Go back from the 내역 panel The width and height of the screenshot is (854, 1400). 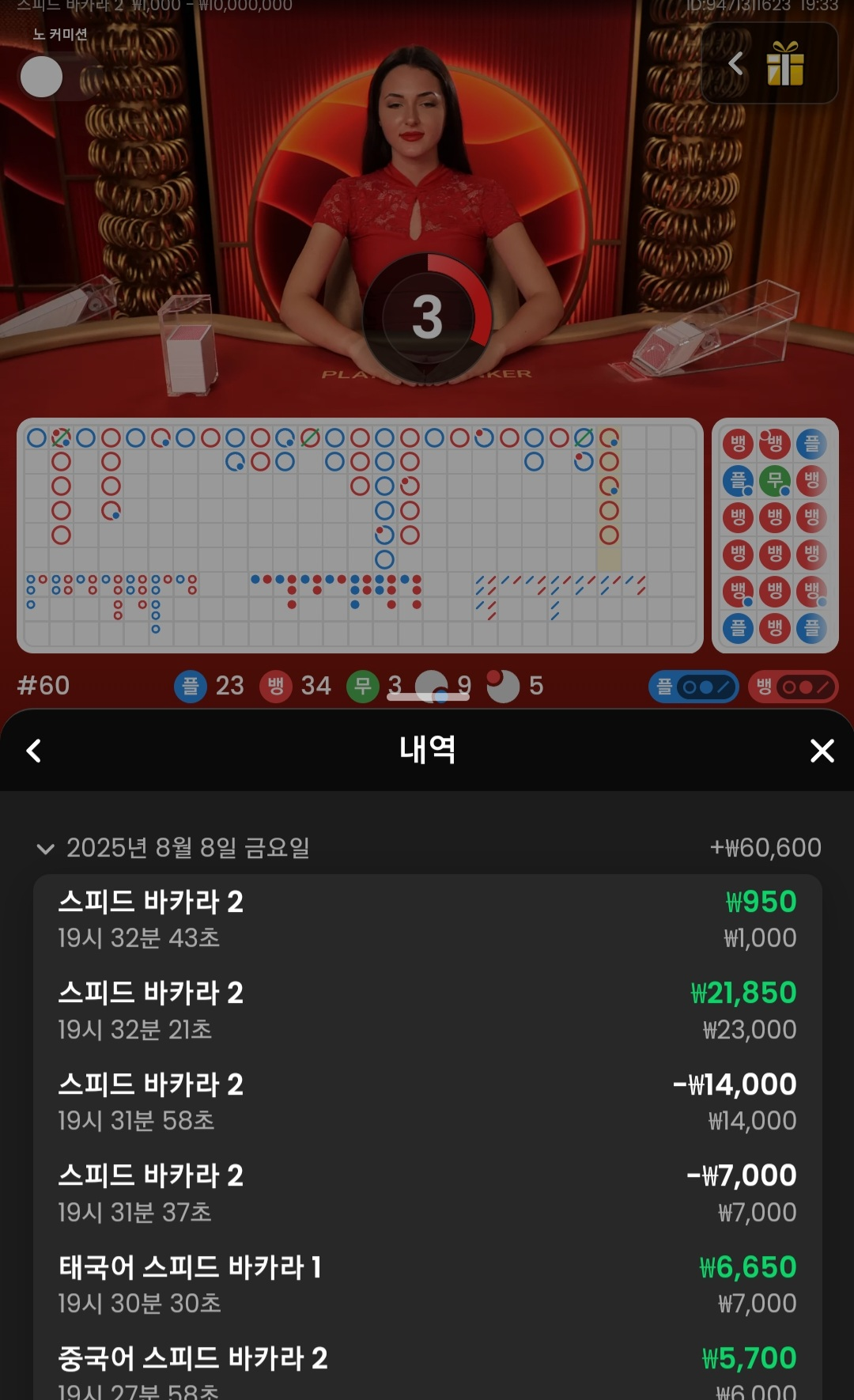[x=34, y=751]
